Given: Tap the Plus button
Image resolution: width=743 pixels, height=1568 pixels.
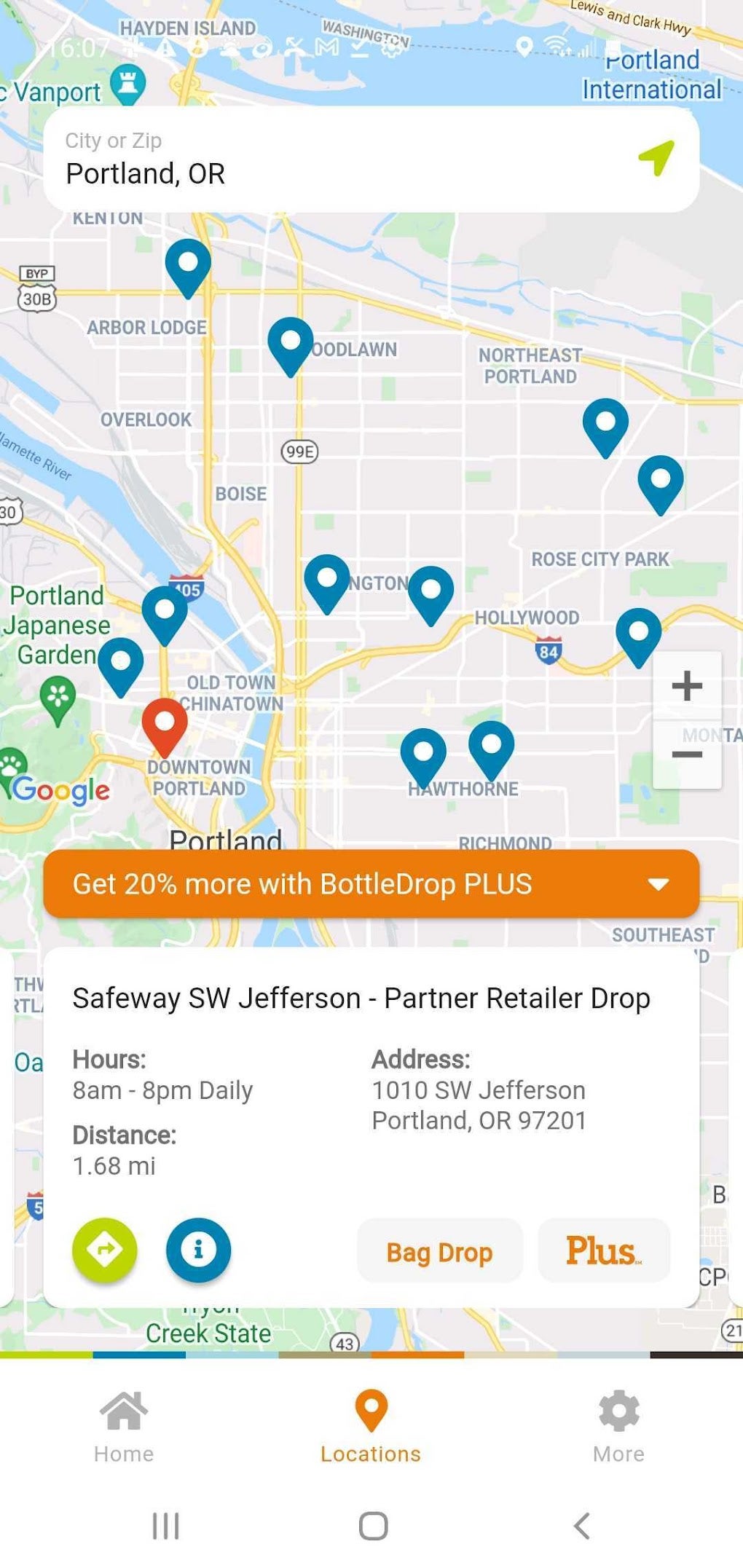Looking at the screenshot, I should [x=603, y=1251].
